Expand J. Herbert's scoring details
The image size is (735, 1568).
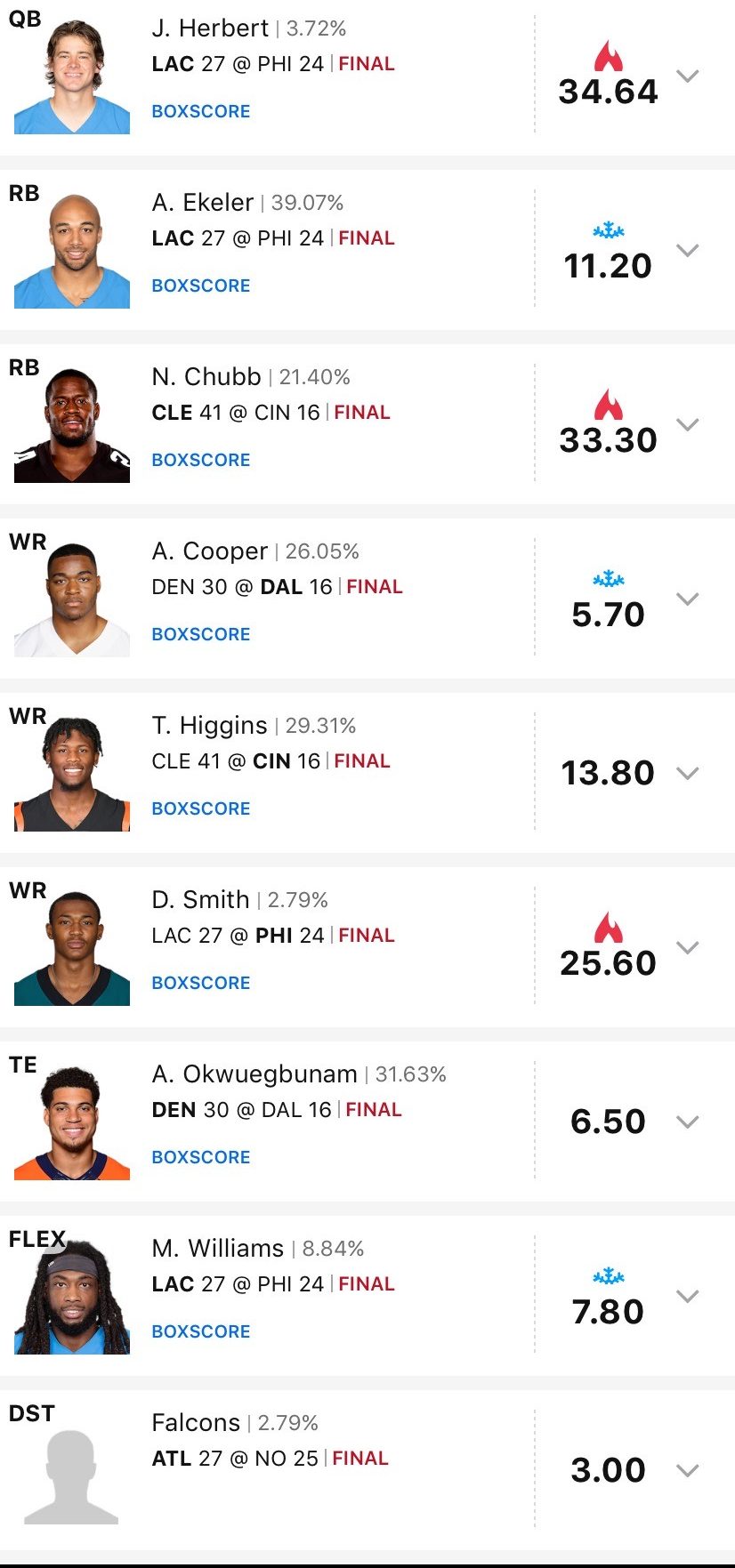pyautogui.click(x=687, y=76)
